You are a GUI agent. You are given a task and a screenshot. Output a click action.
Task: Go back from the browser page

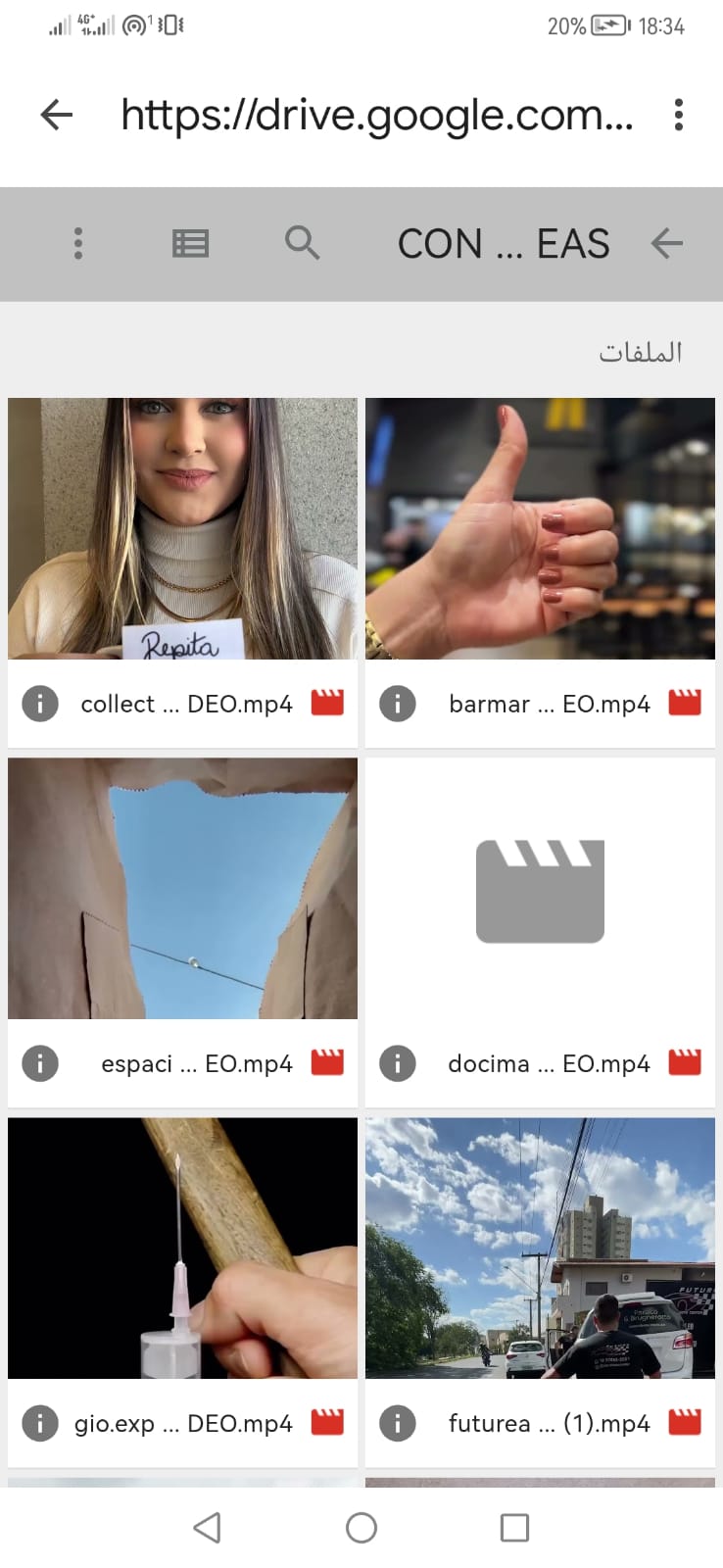tap(57, 116)
